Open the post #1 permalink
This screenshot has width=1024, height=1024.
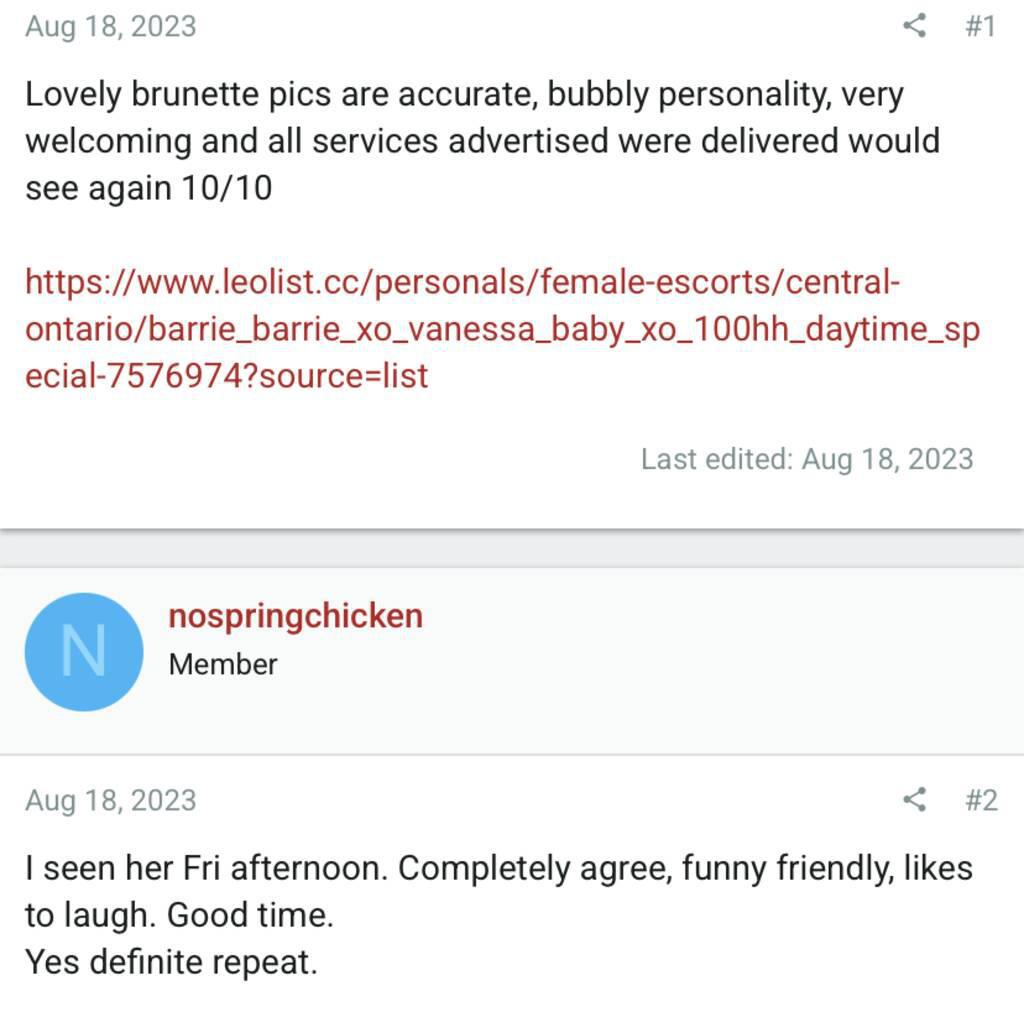click(980, 26)
